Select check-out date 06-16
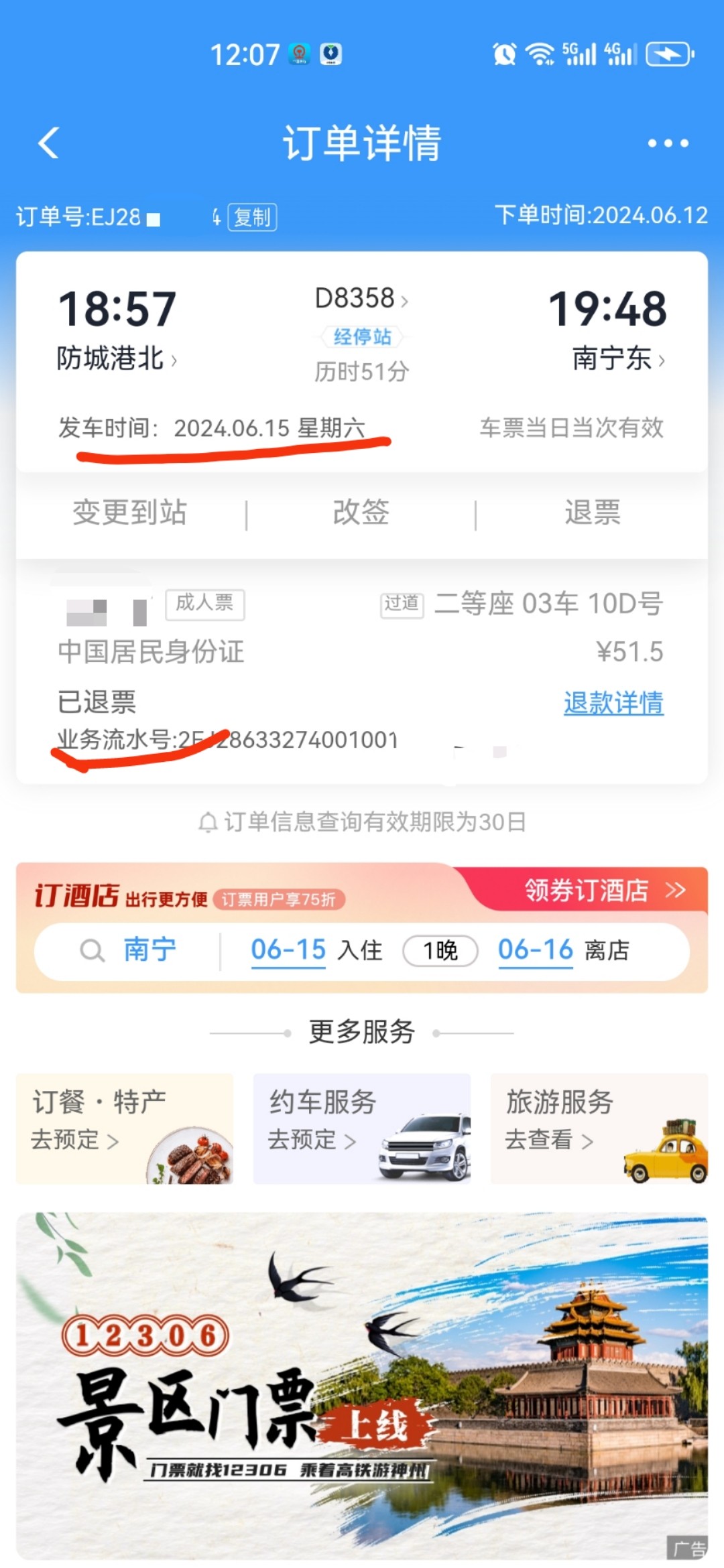Screen dimensions: 724x1568 [535, 950]
